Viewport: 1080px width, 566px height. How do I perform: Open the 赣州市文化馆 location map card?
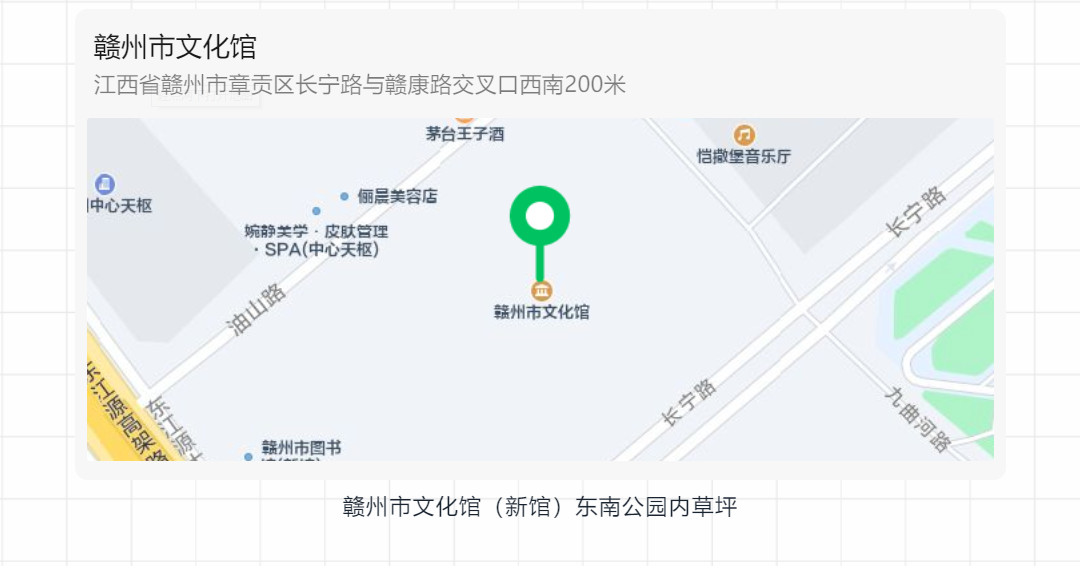540,245
